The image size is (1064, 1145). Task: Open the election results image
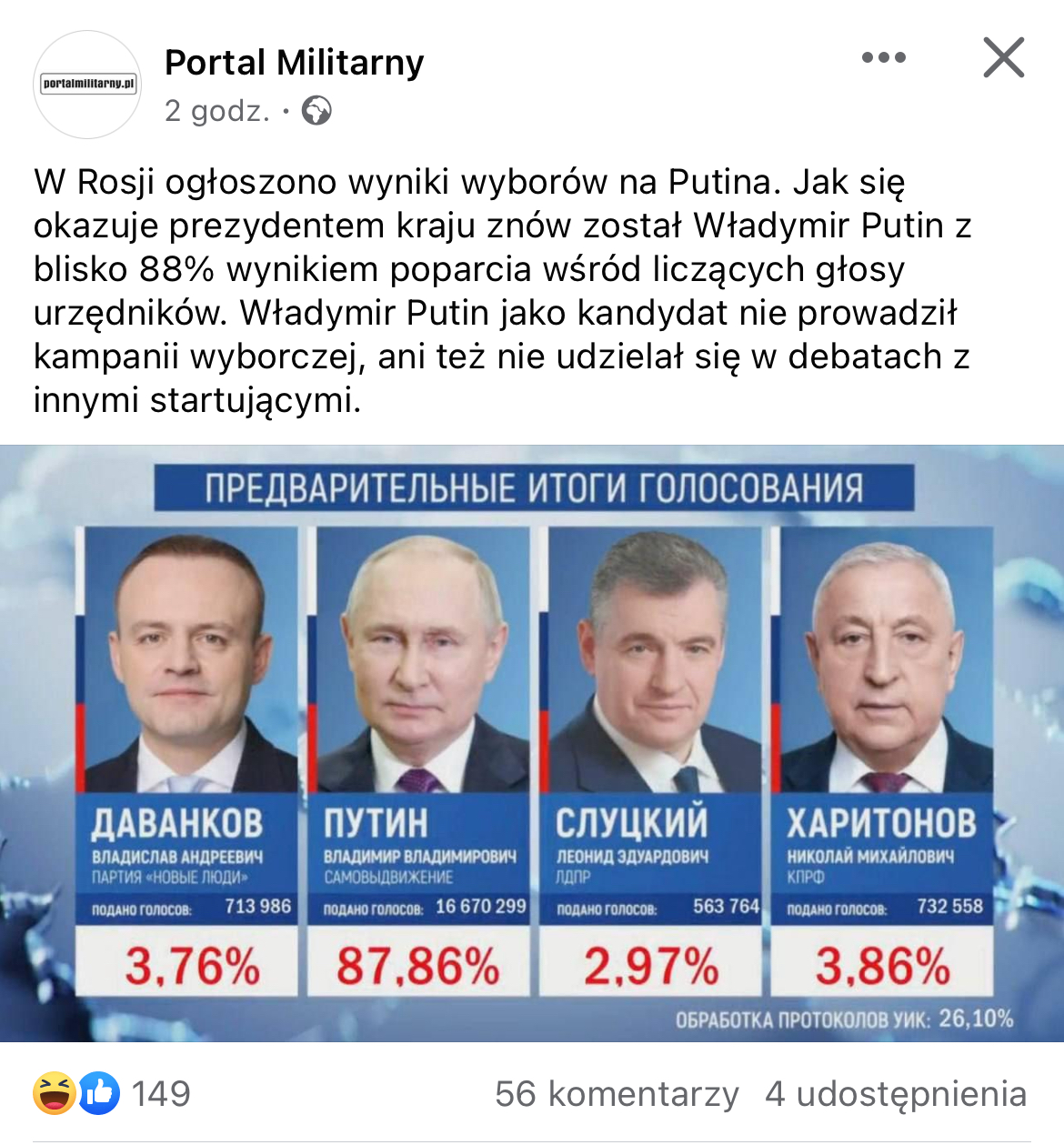click(x=532, y=743)
